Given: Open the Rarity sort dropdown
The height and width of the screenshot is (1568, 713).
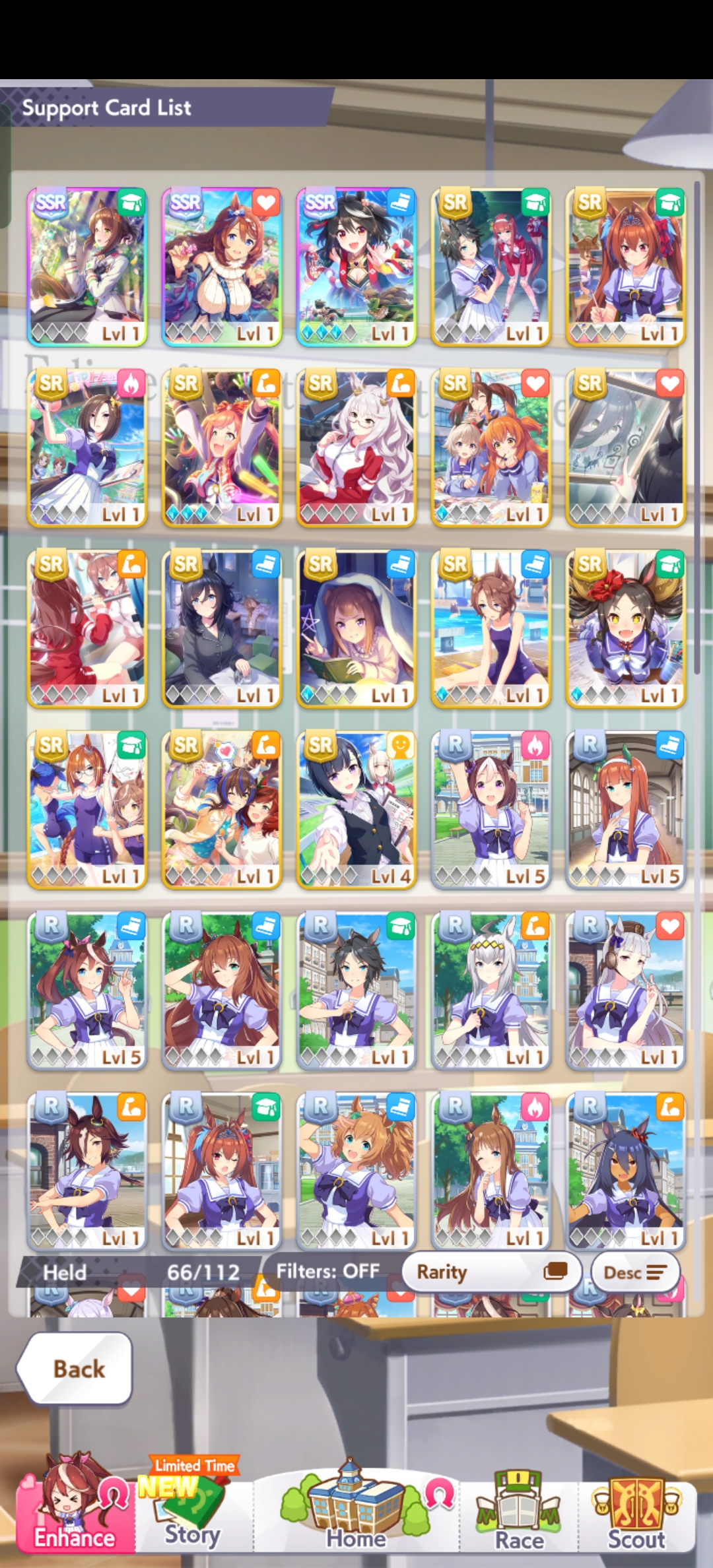Looking at the screenshot, I should pyautogui.click(x=491, y=1271).
